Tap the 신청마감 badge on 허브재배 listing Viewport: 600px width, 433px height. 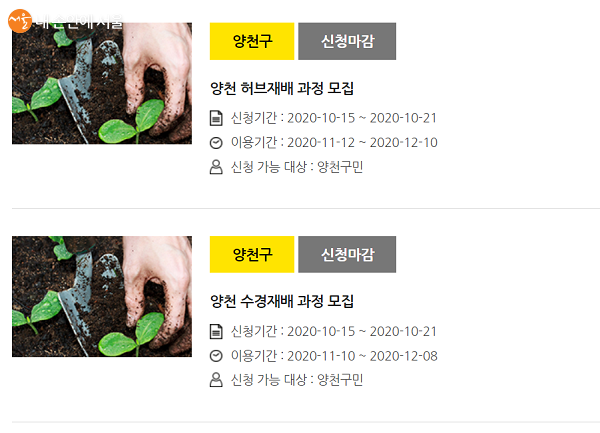(347, 42)
